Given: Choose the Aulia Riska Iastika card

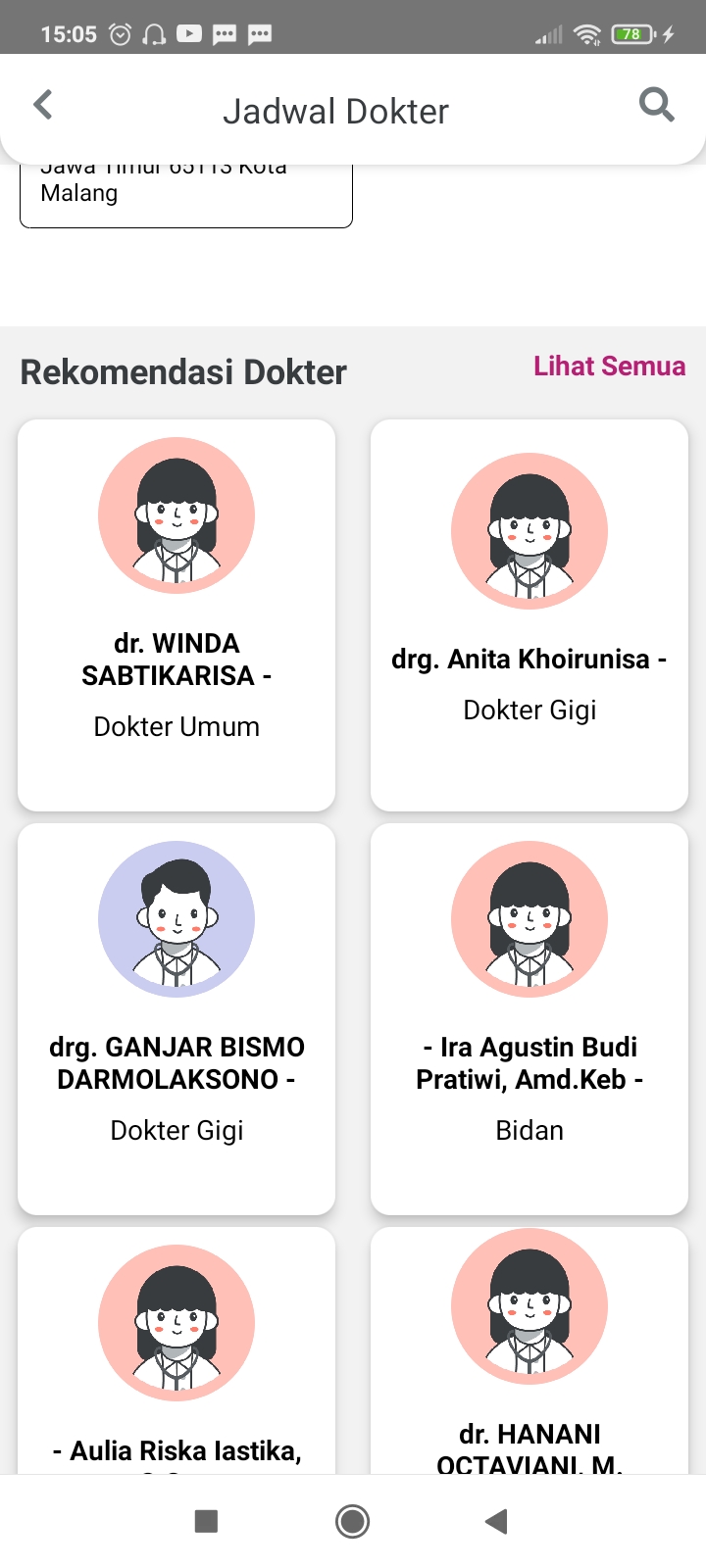Looking at the screenshot, I should (176, 1350).
